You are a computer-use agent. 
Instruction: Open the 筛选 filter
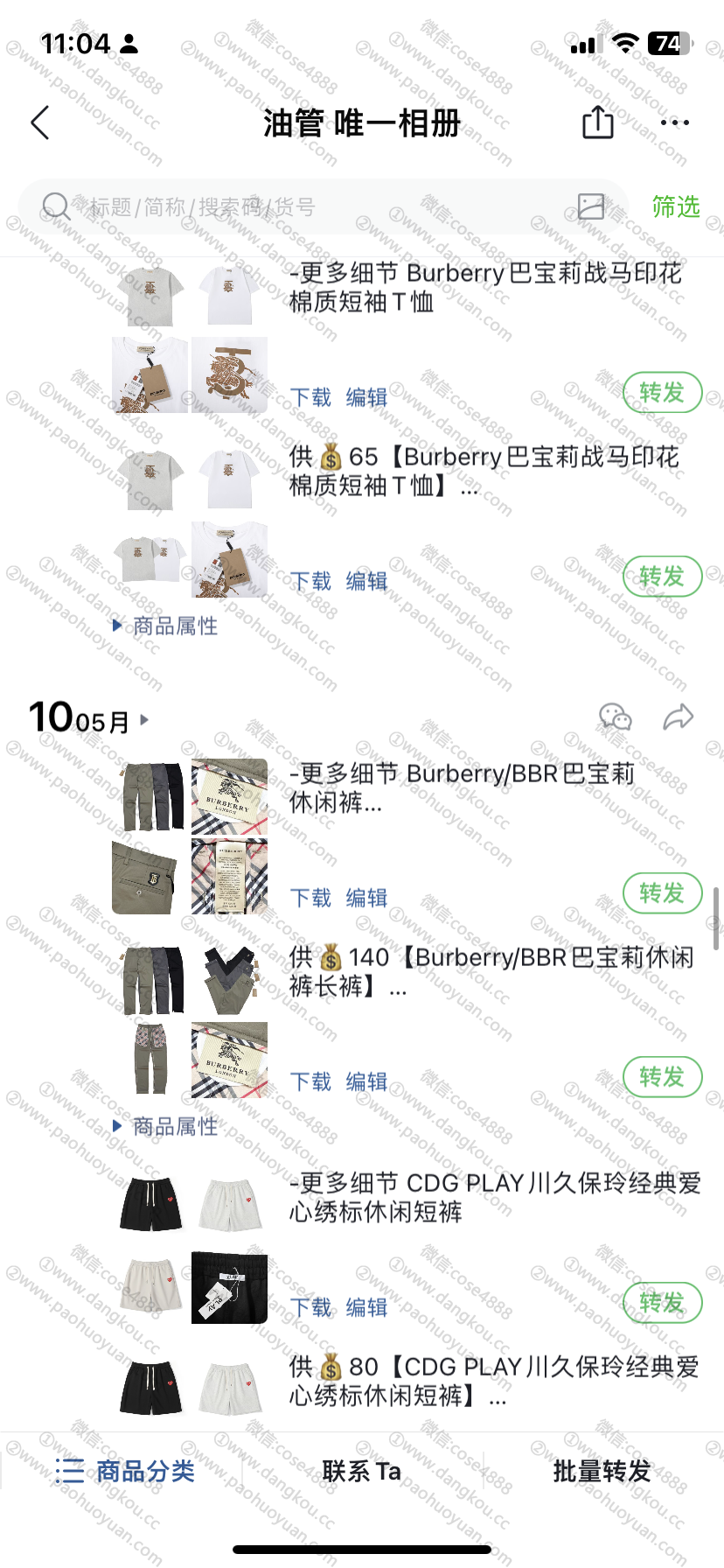(676, 206)
